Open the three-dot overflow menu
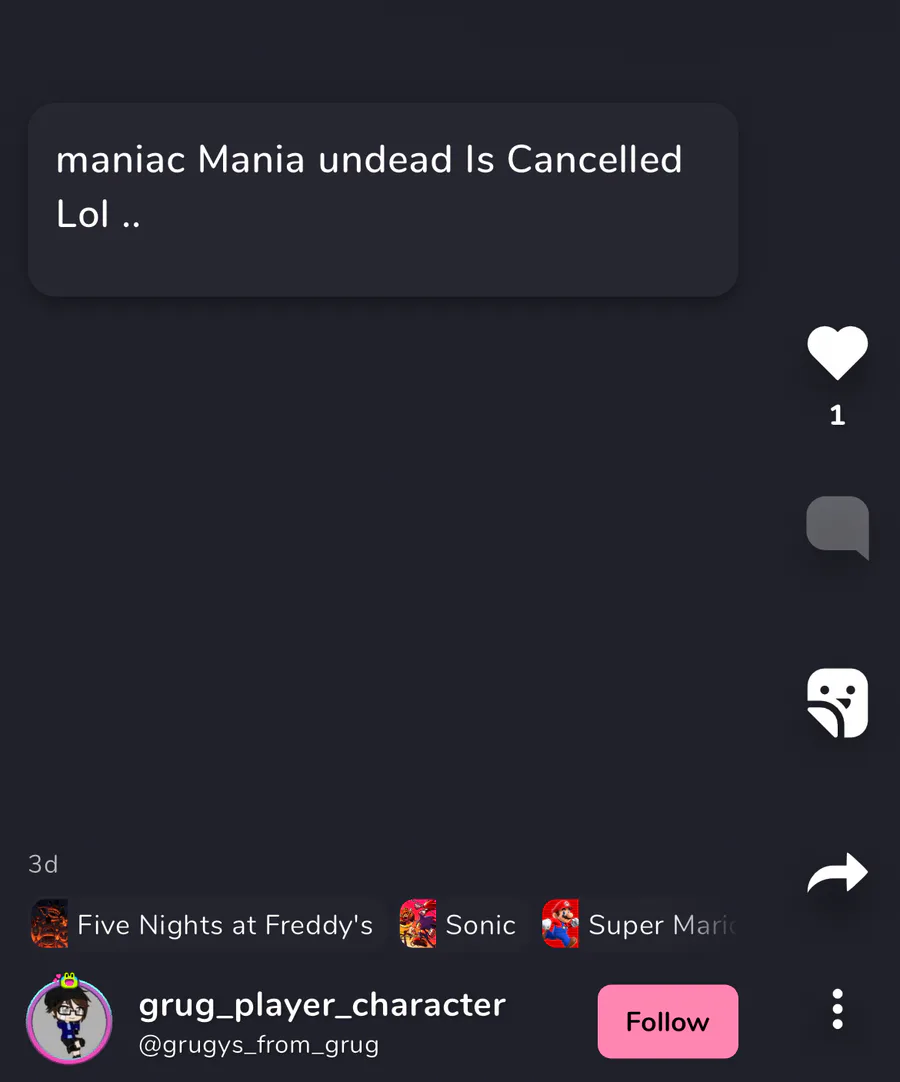 837,1009
